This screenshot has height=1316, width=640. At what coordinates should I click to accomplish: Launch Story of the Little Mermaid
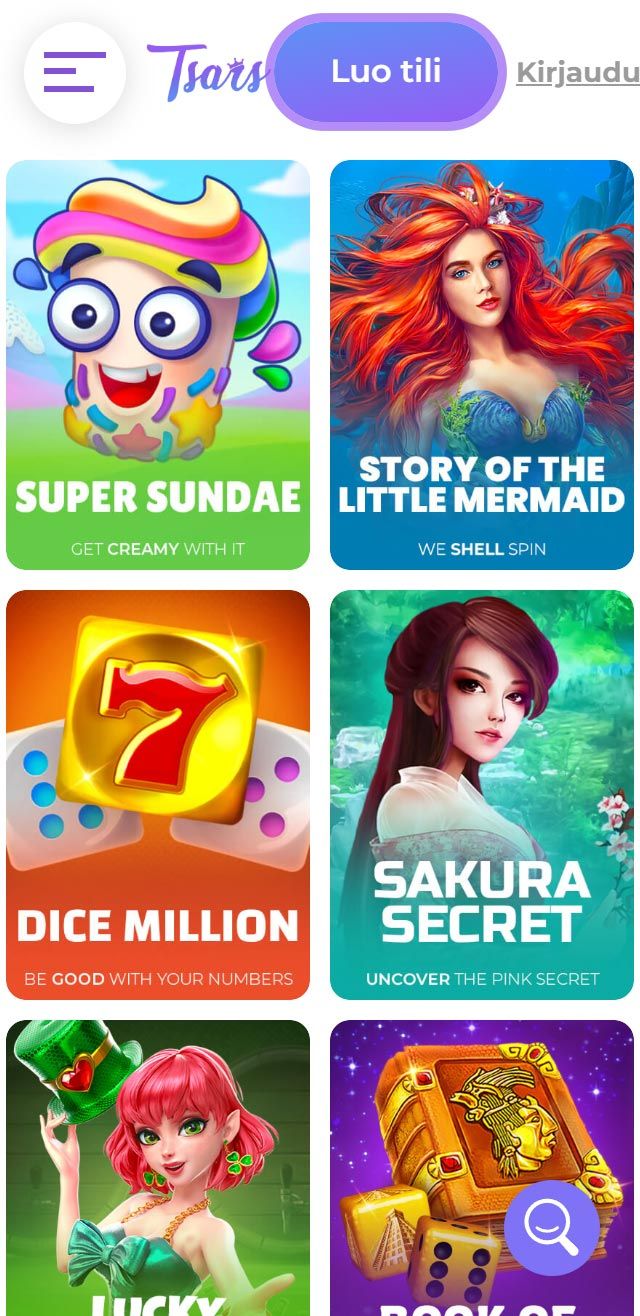pyautogui.click(x=482, y=365)
